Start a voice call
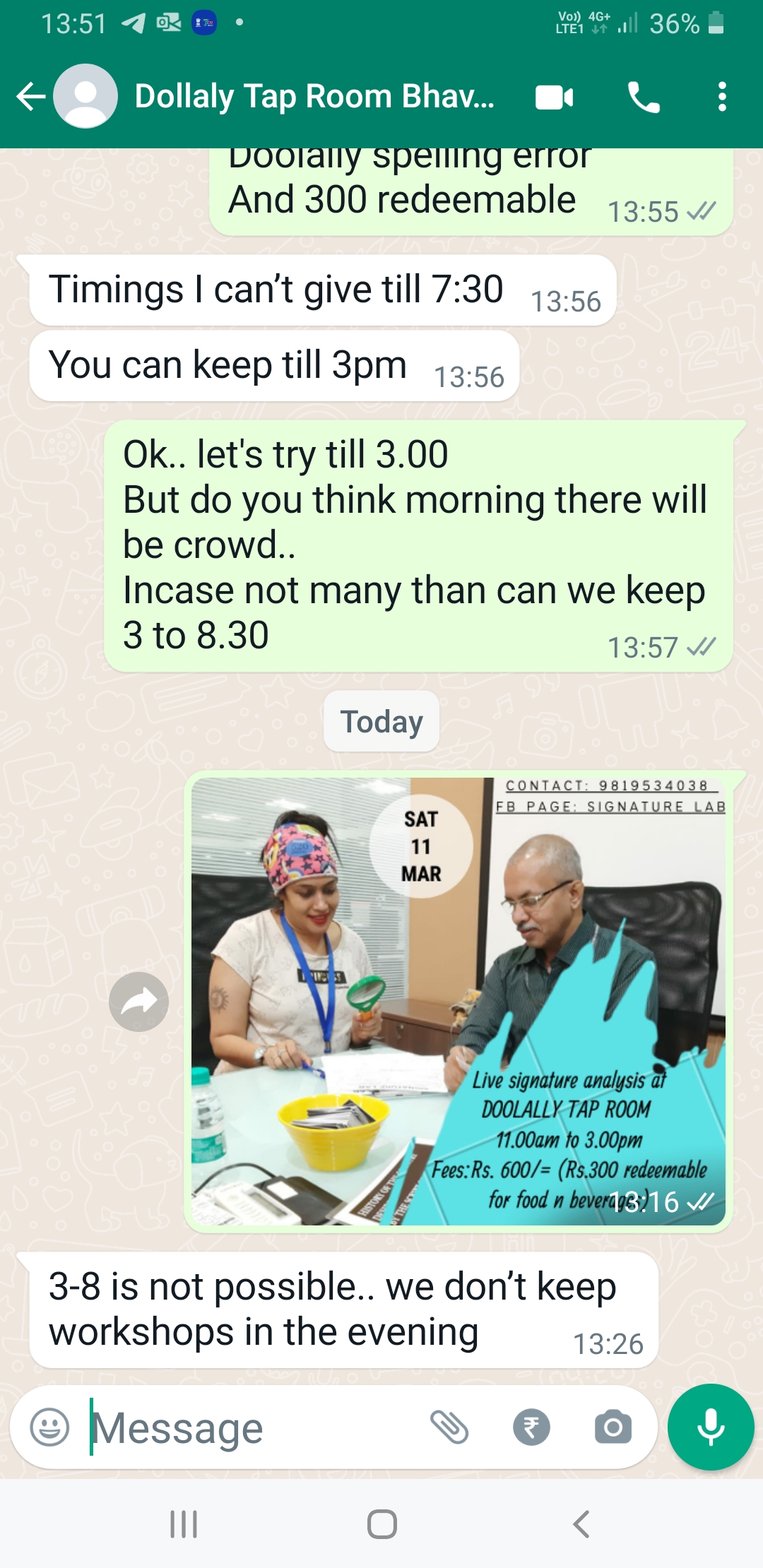763x1568 pixels. 644,97
